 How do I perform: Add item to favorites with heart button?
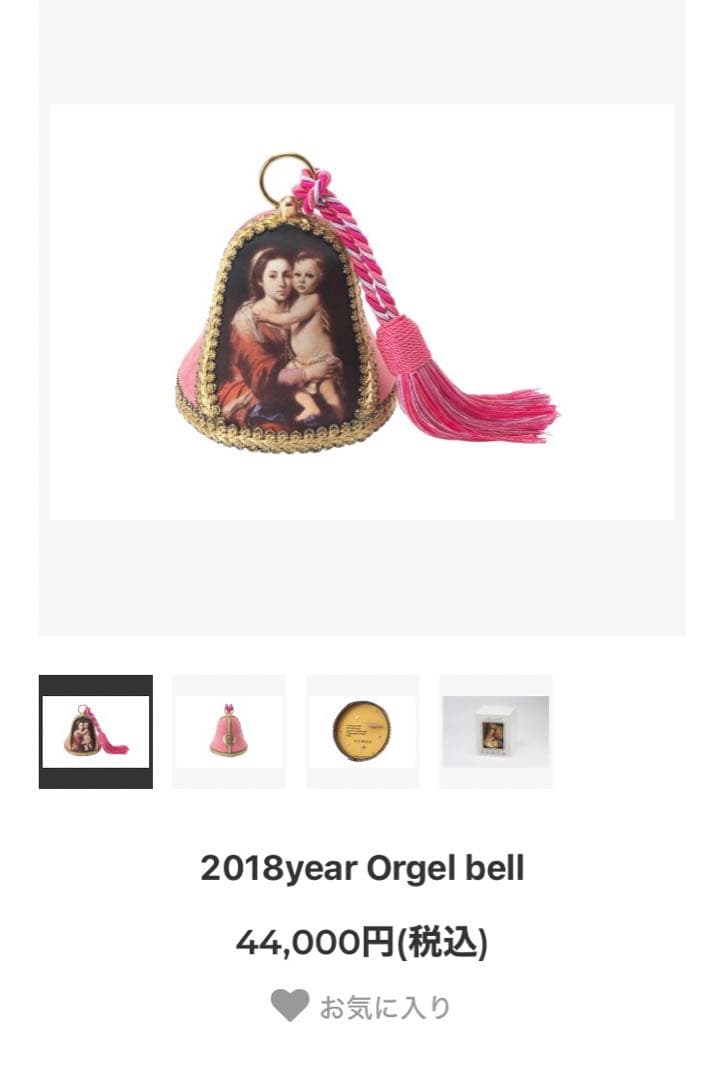click(290, 1006)
